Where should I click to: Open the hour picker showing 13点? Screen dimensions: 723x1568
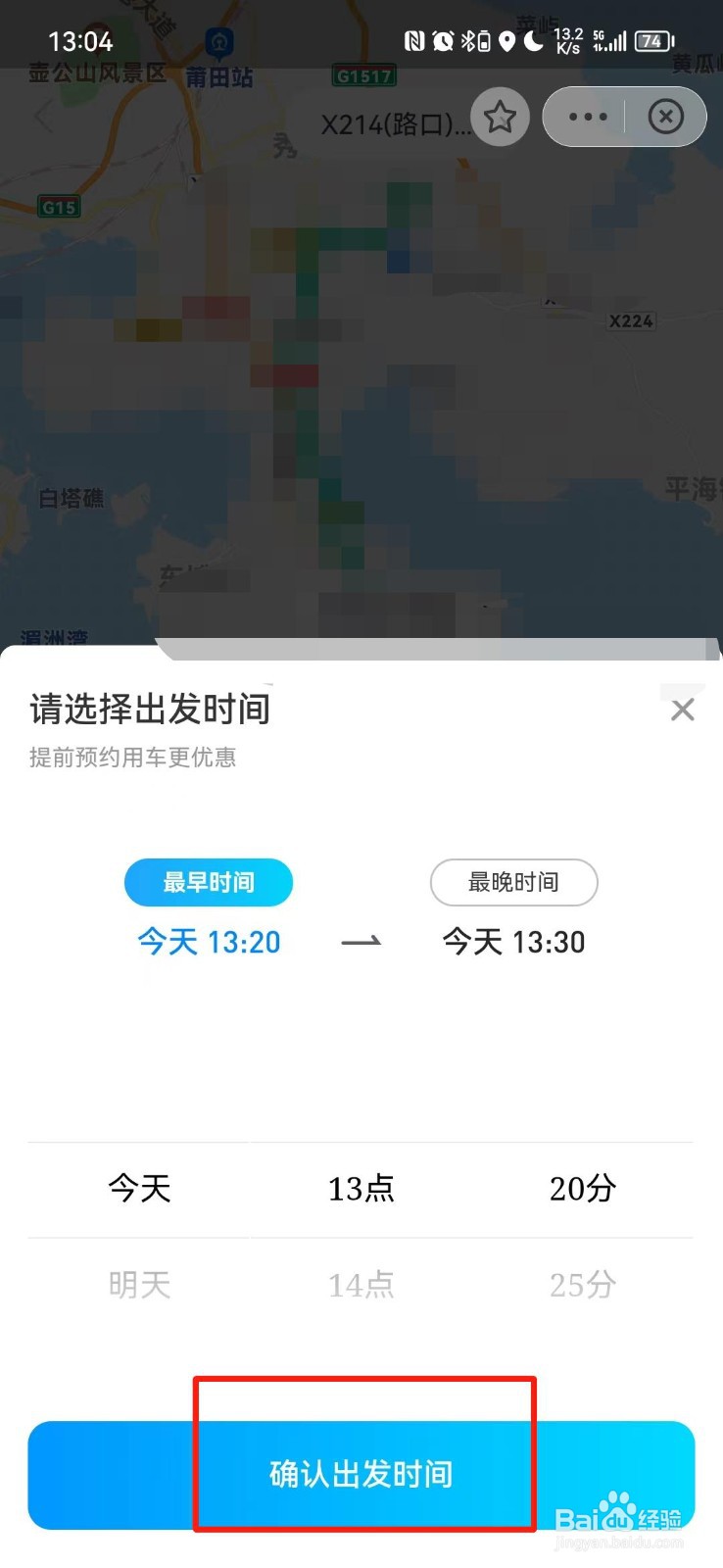(x=361, y=1189)
